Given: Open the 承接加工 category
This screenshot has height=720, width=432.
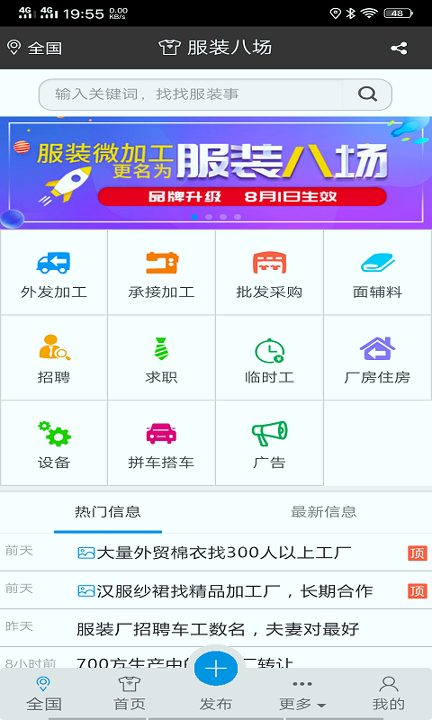Looking at the screenshot, I should [x=161, y=272].
